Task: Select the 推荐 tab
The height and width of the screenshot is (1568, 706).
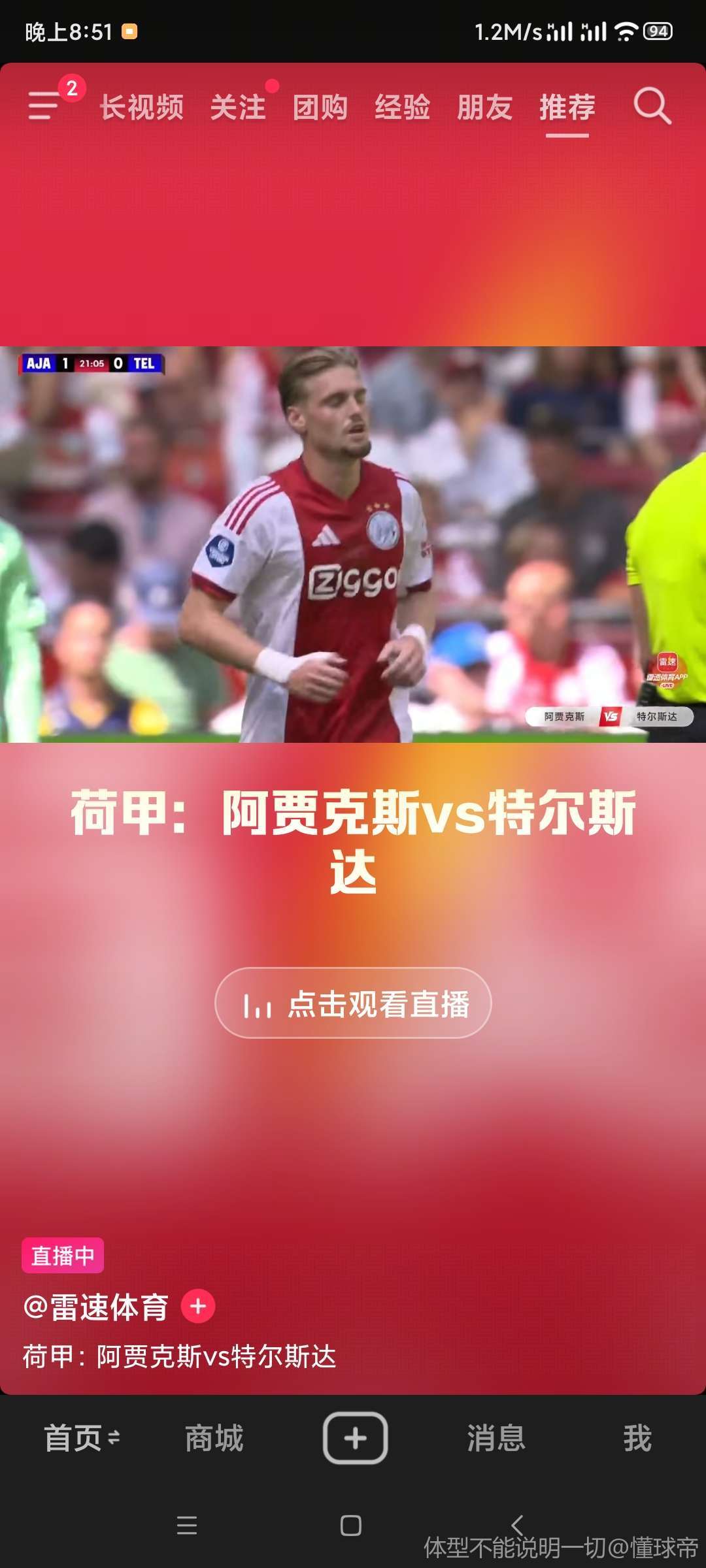Action: point(567,107)
